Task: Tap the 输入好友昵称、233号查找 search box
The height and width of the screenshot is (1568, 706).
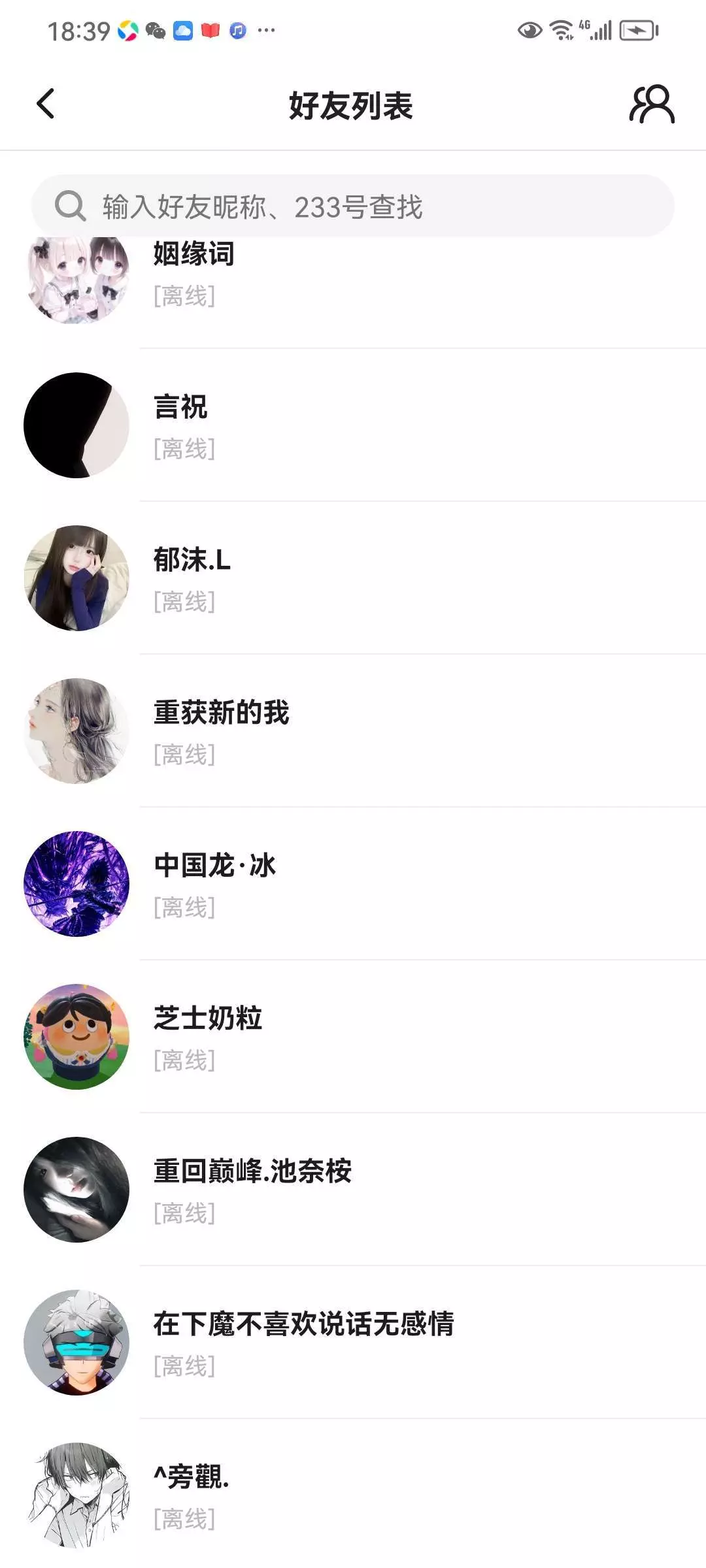Action: point(353,206)
